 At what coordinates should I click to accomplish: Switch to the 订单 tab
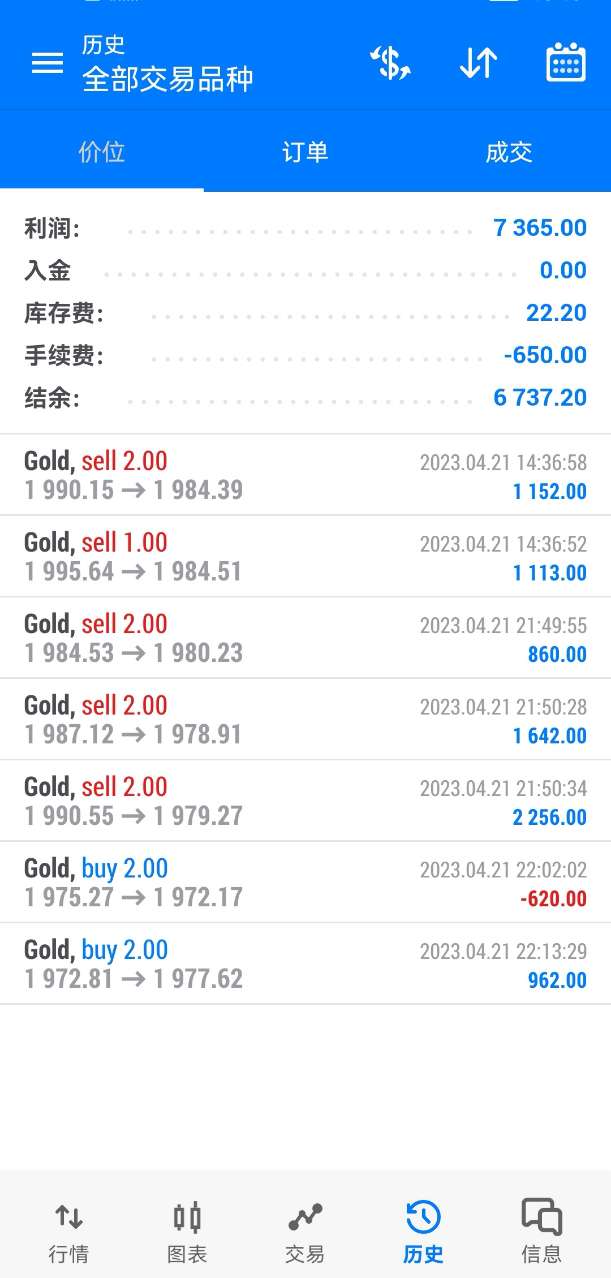pos(305,152)
